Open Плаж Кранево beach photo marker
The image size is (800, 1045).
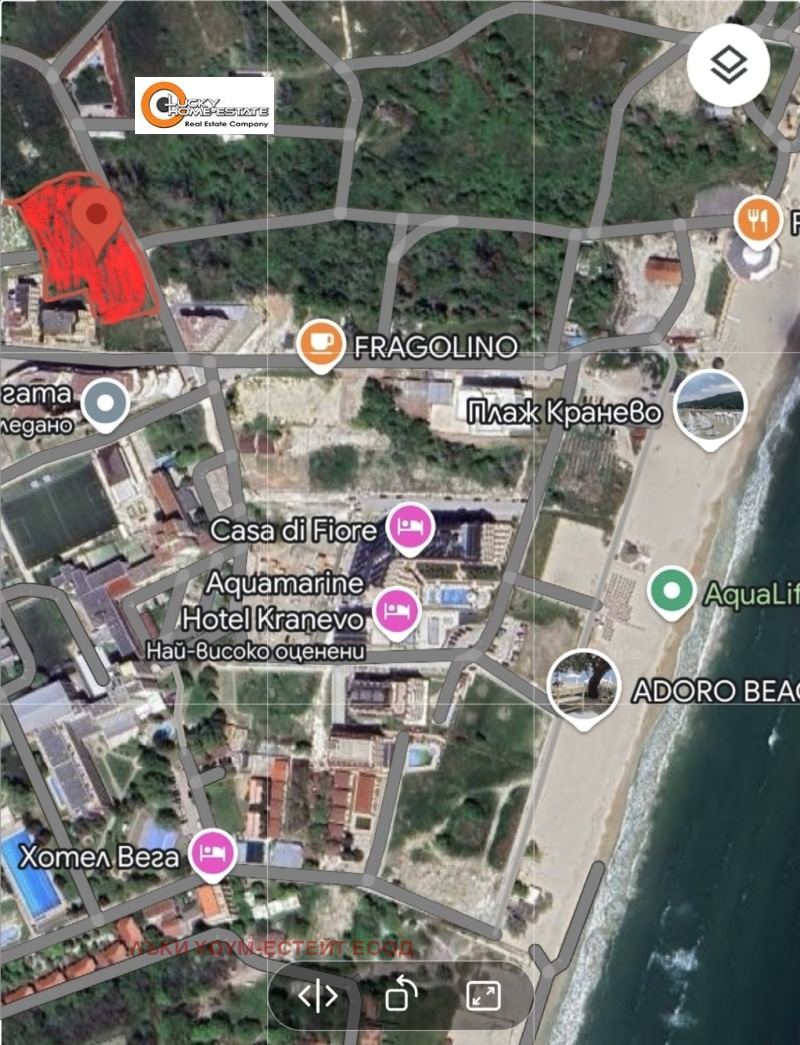point(710,408)
